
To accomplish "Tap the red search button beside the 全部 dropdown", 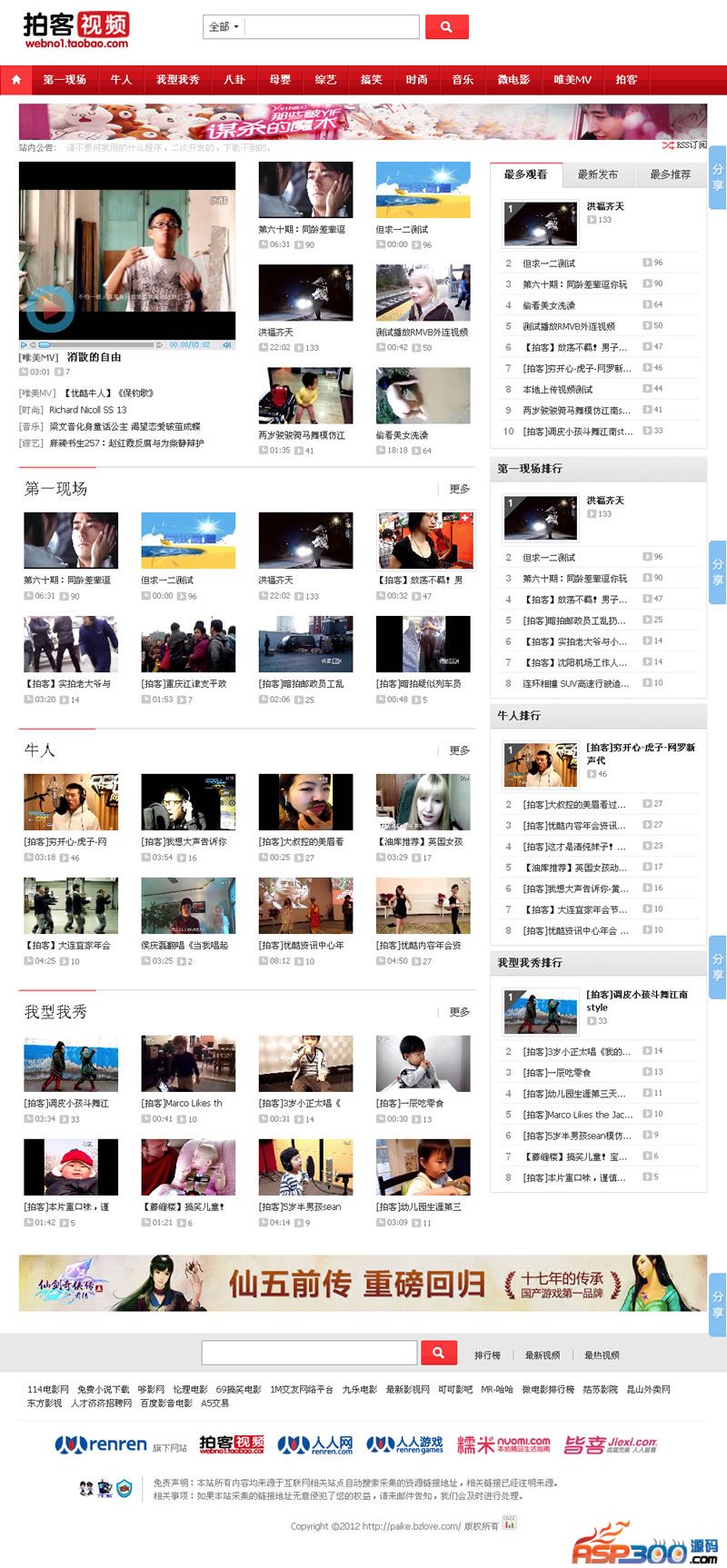I will [x=446, y=27].
